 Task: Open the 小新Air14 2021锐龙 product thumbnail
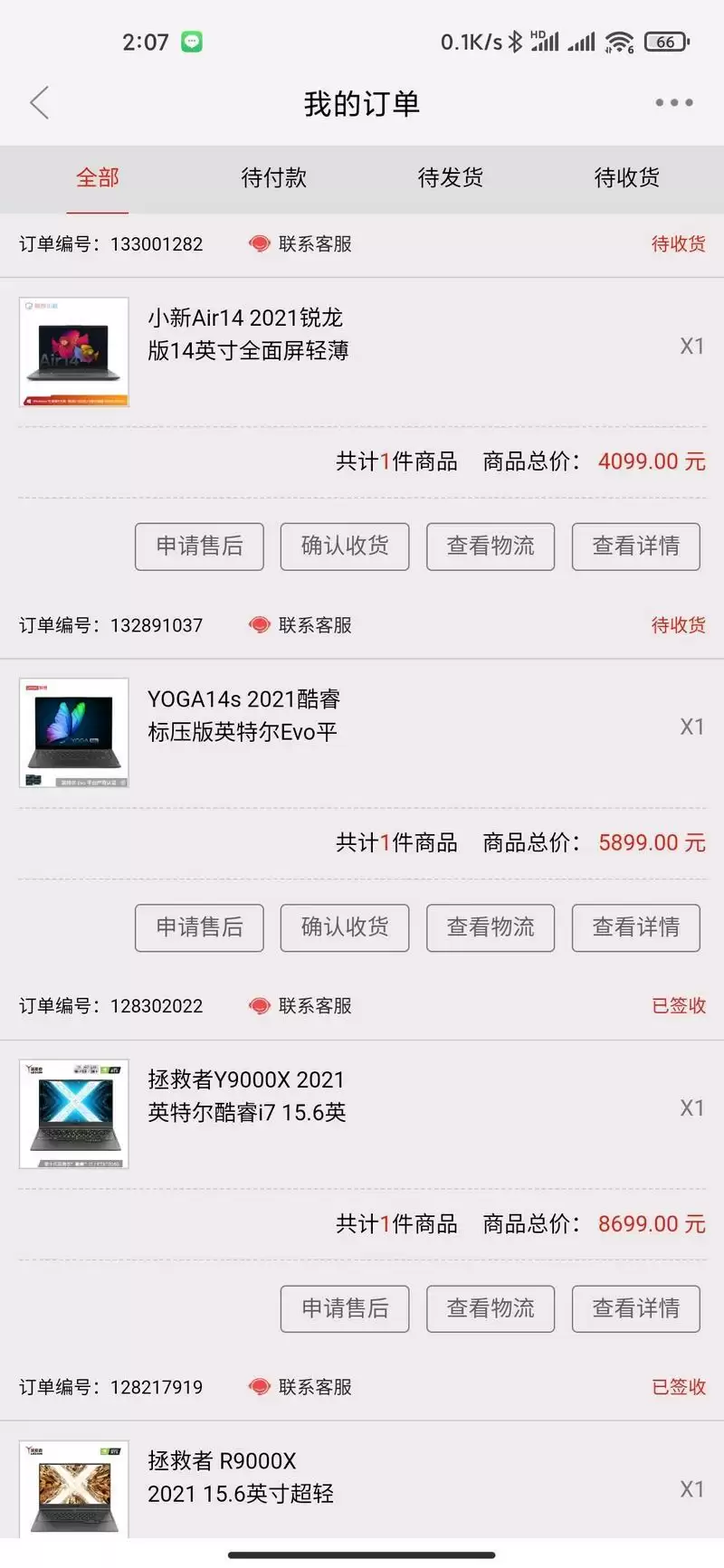(74, 352)
